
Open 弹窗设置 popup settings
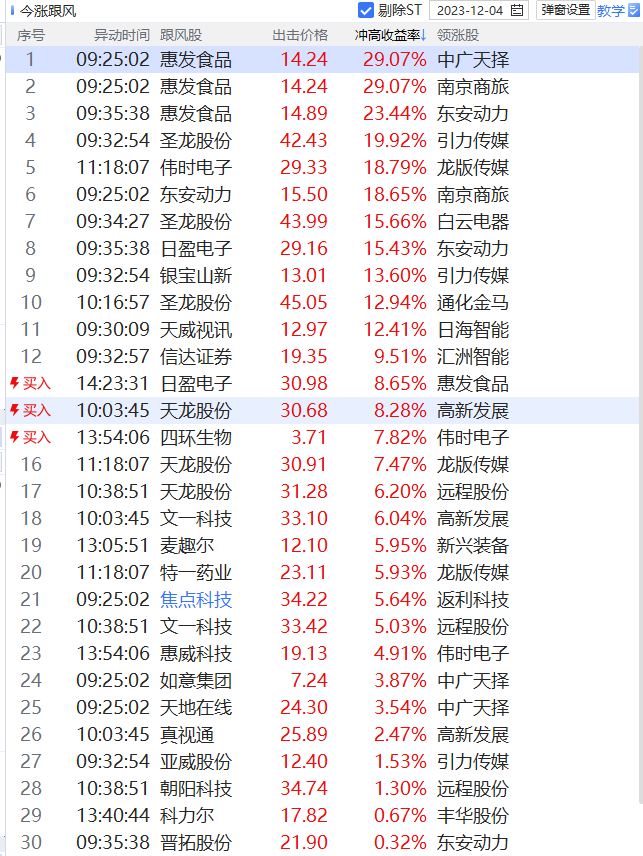click(x=564, y=10)
